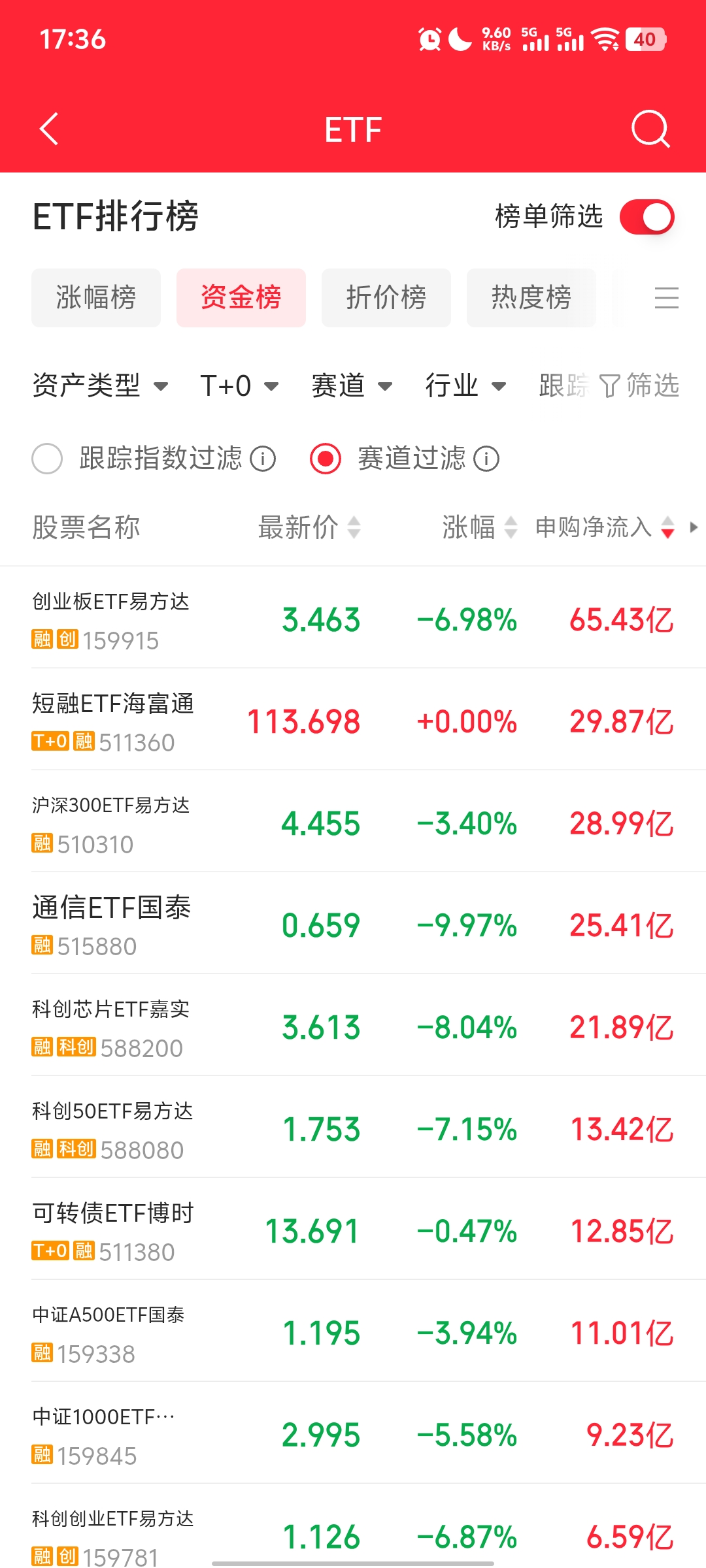
Task: Turn off the 榜单筛选 switch
Action: coord(647,217)
